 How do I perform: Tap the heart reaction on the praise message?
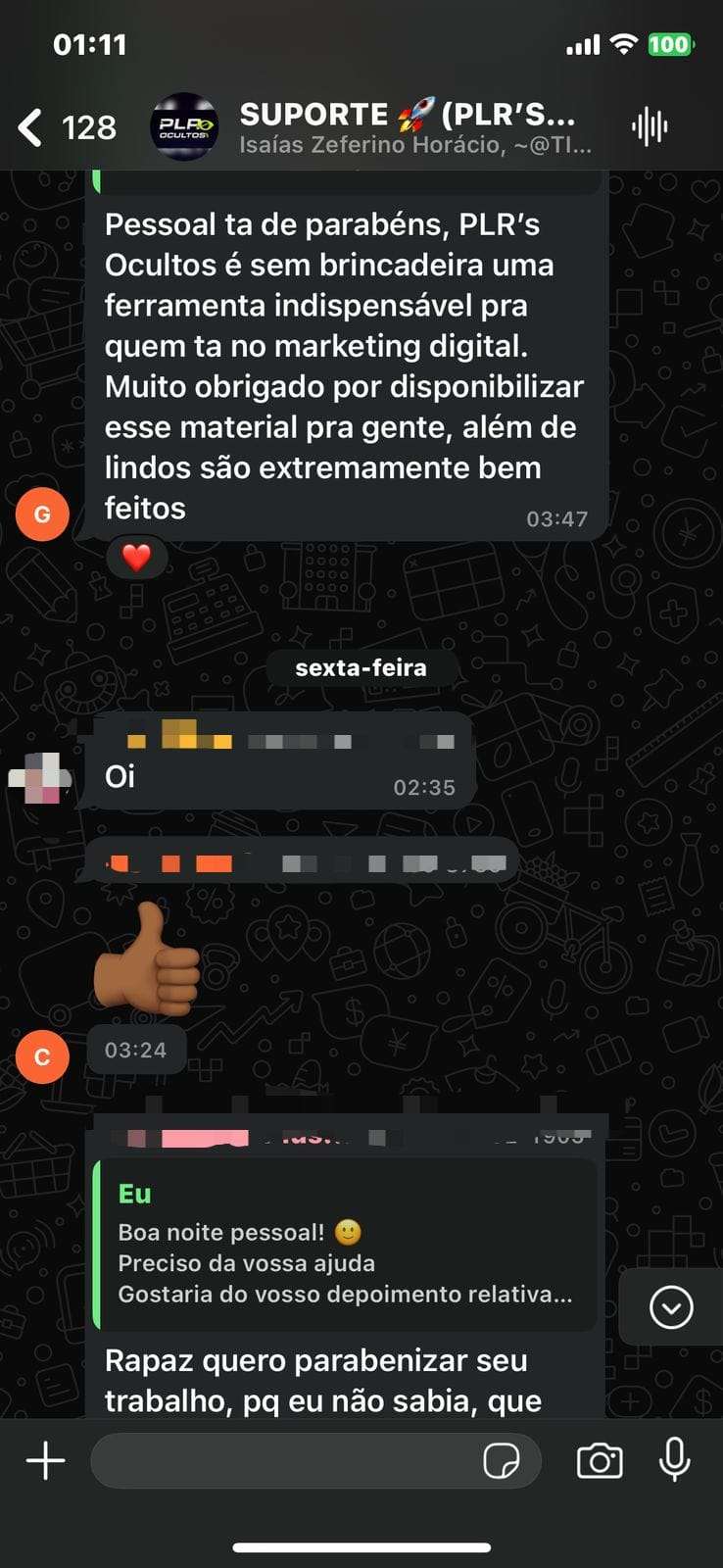(x=137, y=558)
